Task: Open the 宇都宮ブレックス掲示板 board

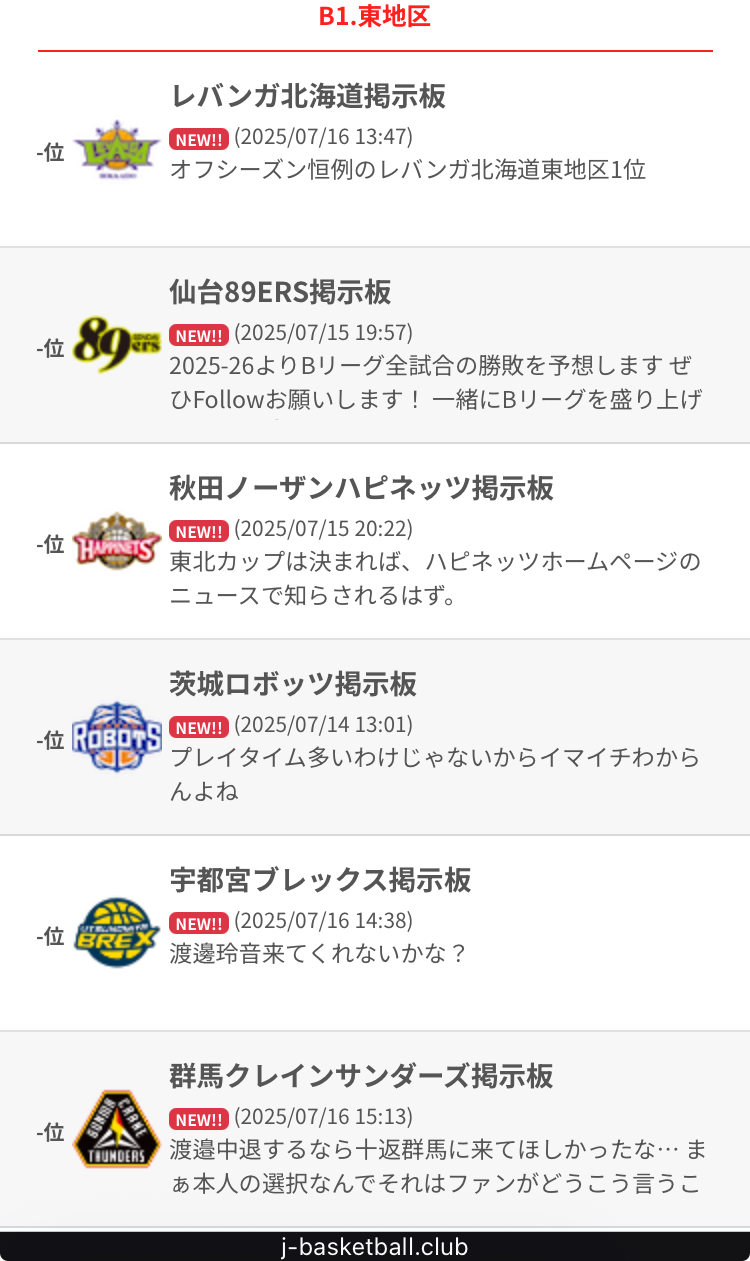Action: click(x=320, y=881)
